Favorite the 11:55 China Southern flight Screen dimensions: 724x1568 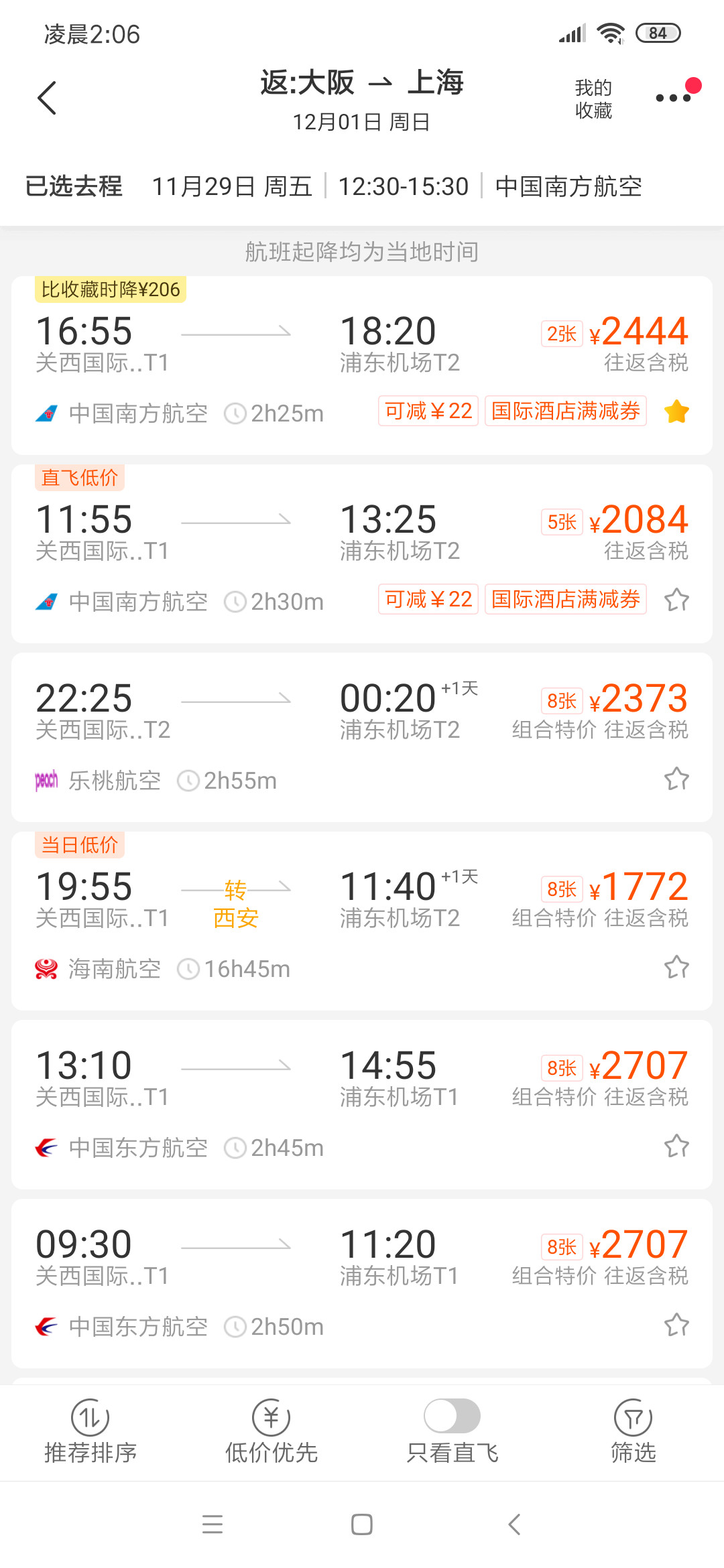click(678, 600)
